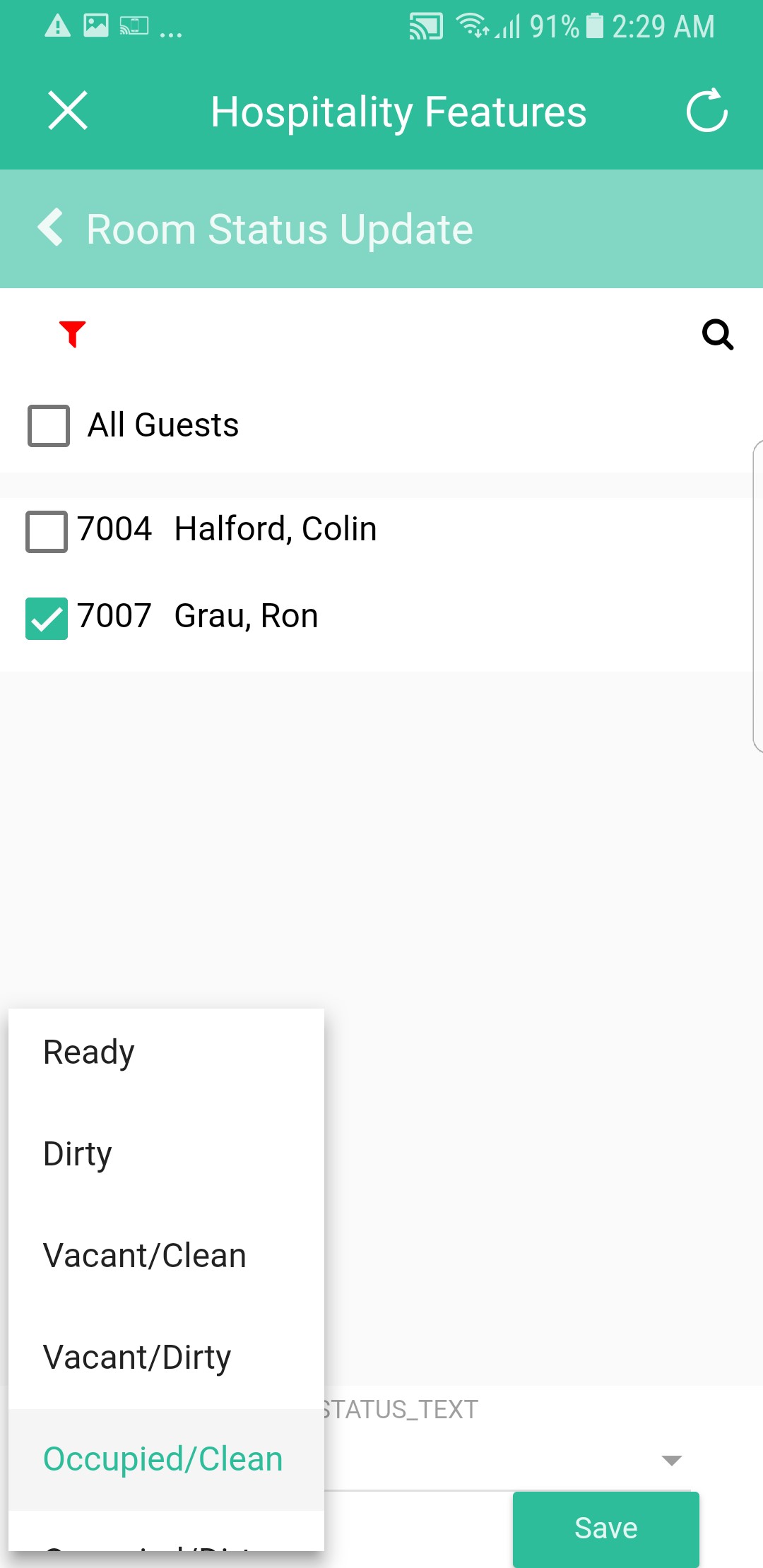Select Vacant/Clean from the list
The height and width of the screenshot is (1568, 763).
pyautogui.click(x=145, y=1256)
